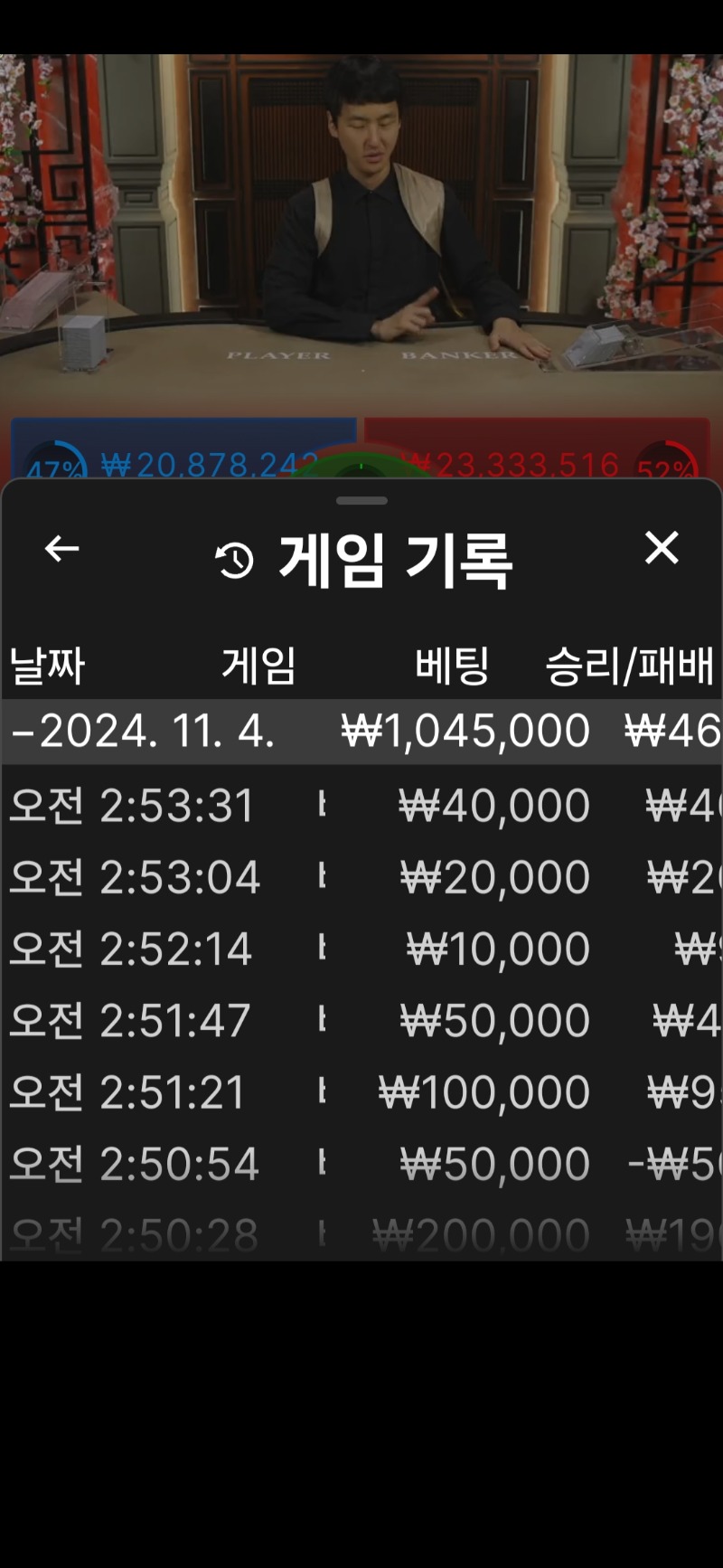
Task: Open the 오전 2:51:47 game record
Action: click(x=361, y=1020)
